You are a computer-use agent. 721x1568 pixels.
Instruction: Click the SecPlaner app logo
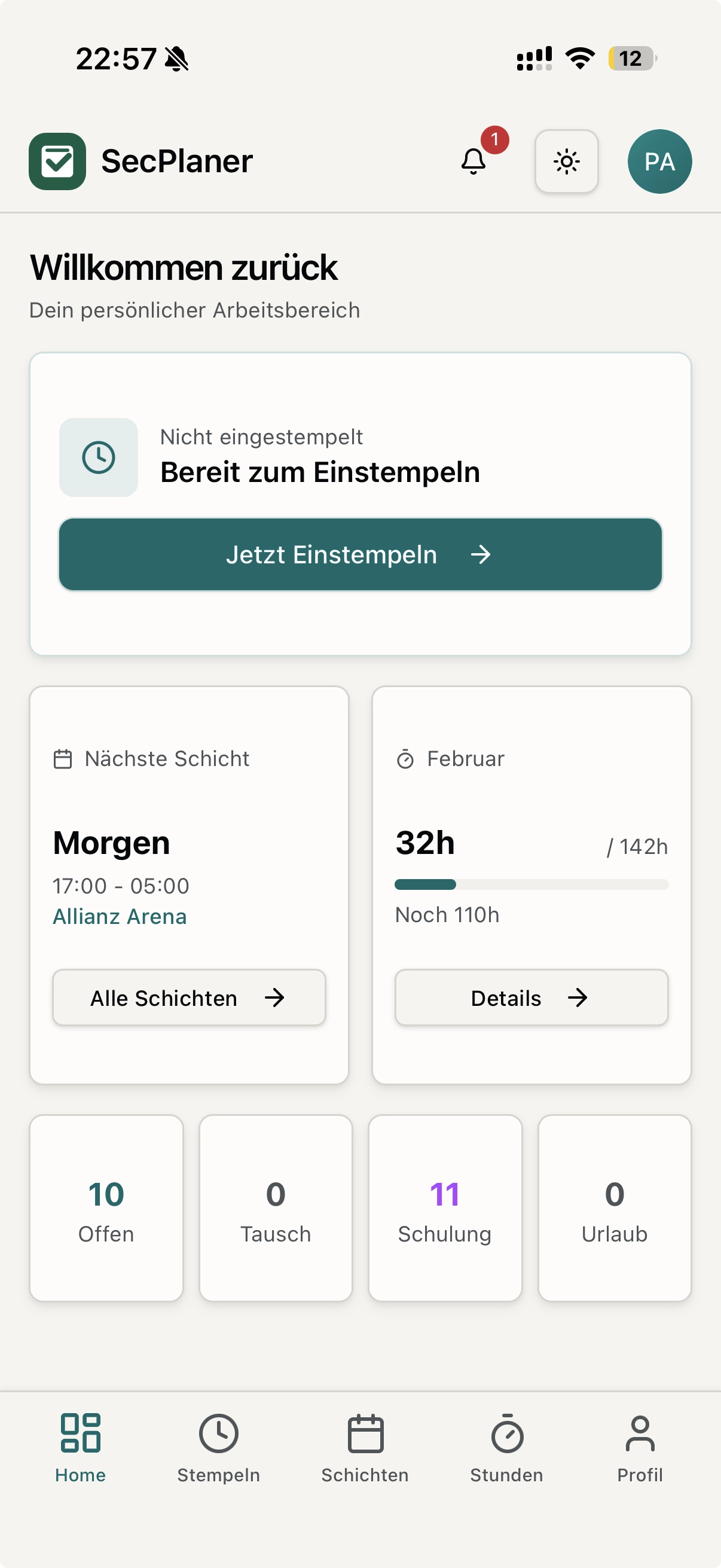point(58,161)
